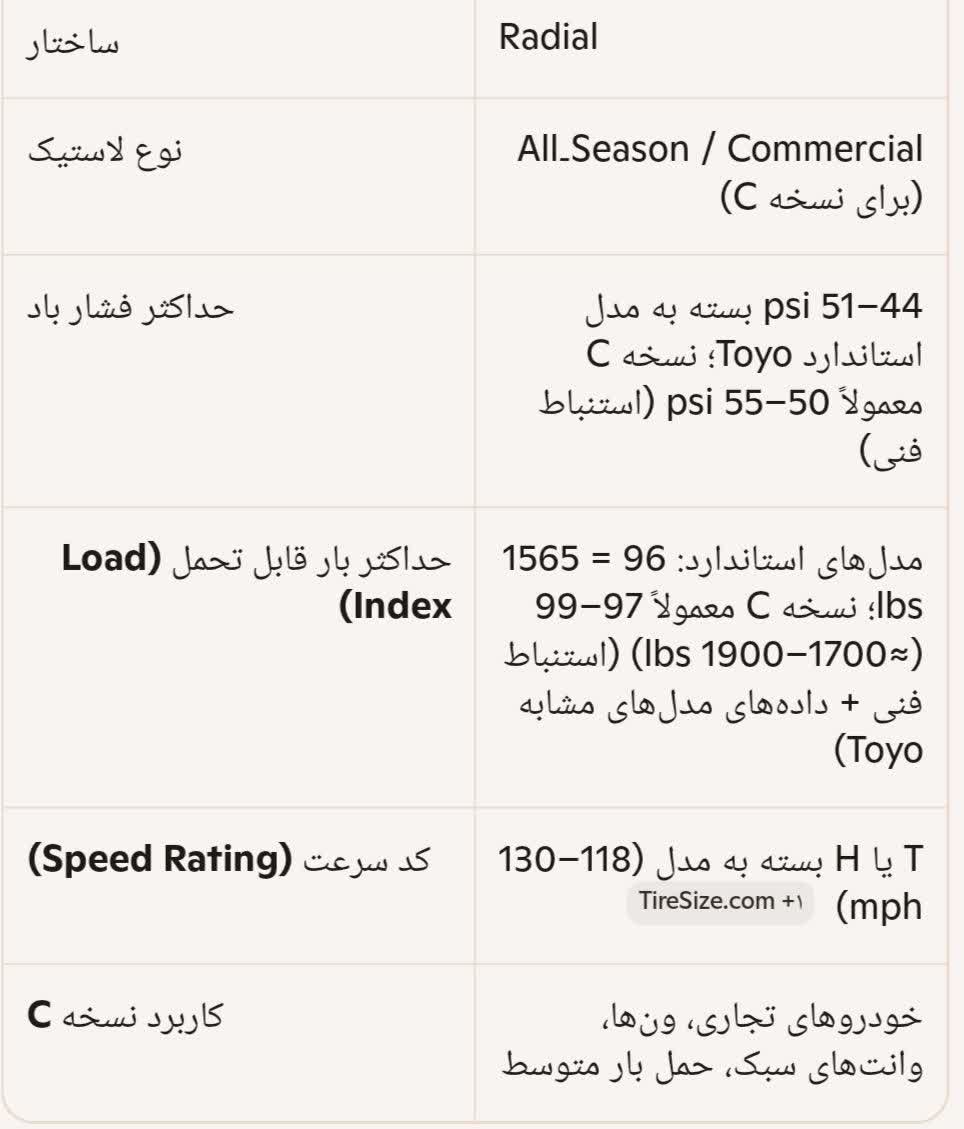Open the TireSize.com +1 source chip
The height and width of the screenshot is (1129, 964).
720,901
